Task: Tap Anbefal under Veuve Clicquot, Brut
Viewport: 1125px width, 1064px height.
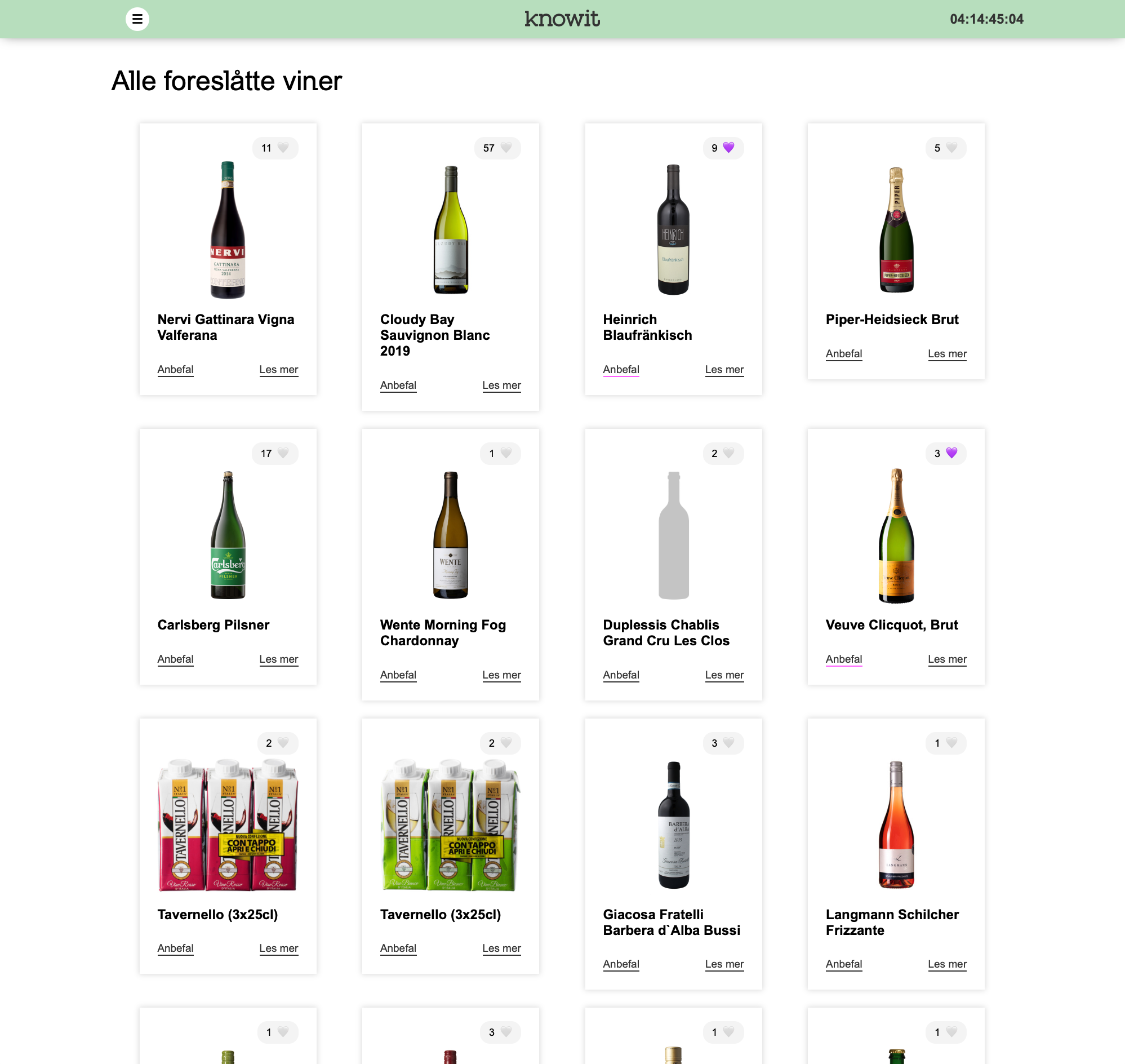Action: coord(844,659)
